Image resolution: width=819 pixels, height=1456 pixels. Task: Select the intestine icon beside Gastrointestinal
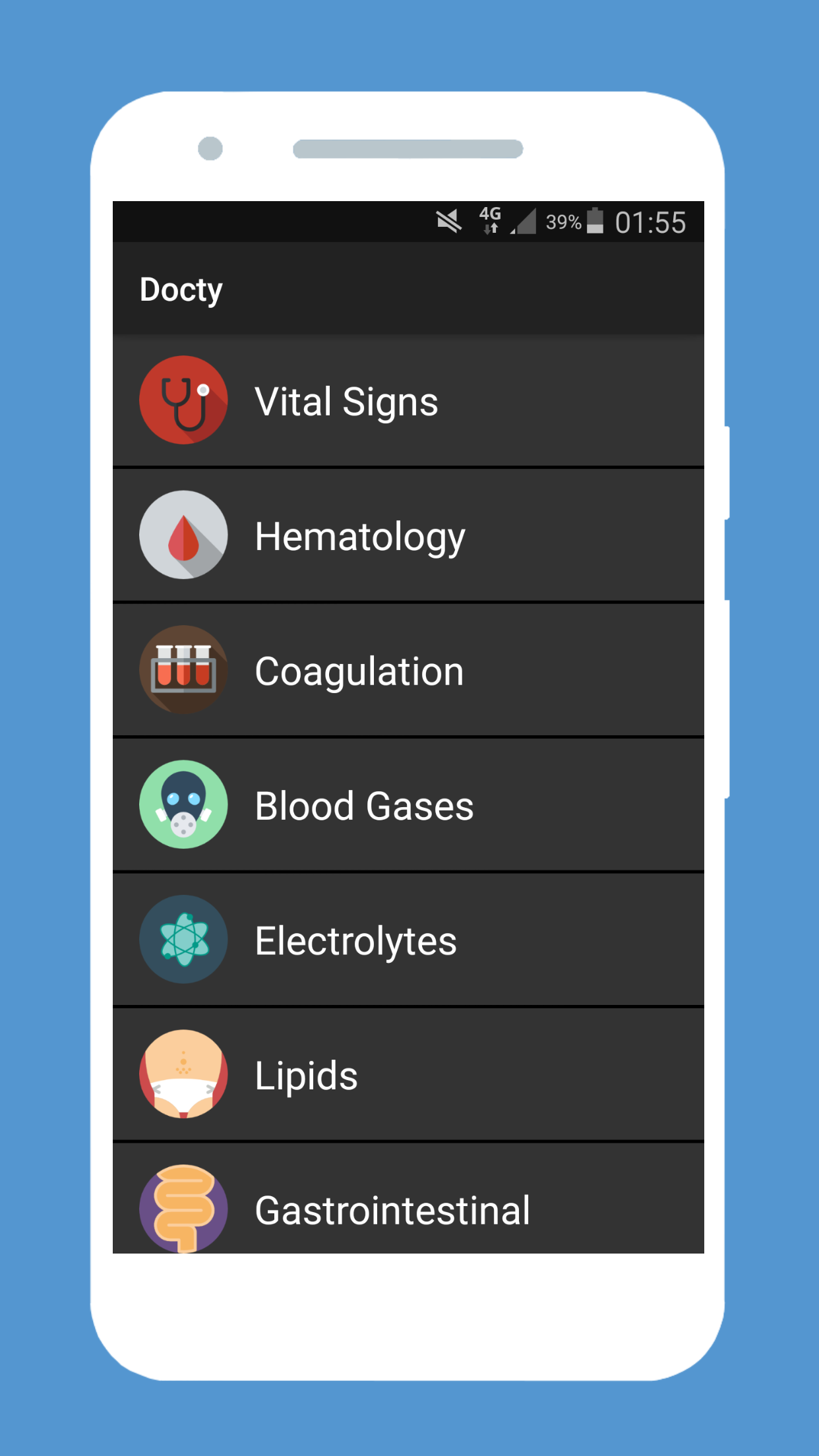[x=183, y=1208]
